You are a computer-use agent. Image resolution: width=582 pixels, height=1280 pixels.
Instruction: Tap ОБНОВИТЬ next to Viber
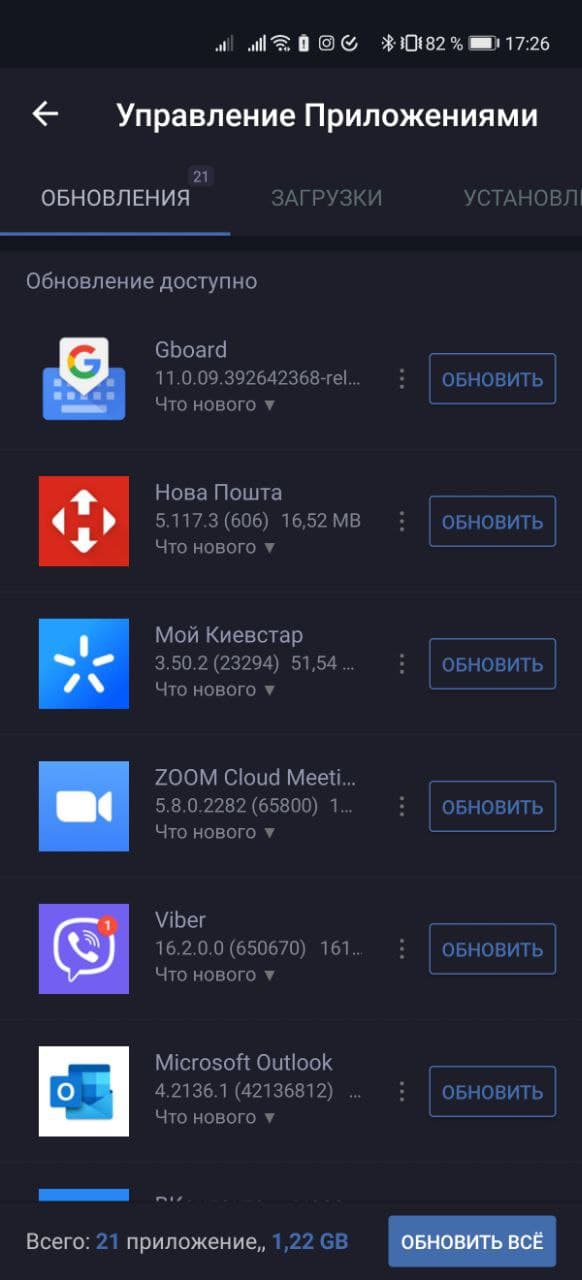click(492, 949)
